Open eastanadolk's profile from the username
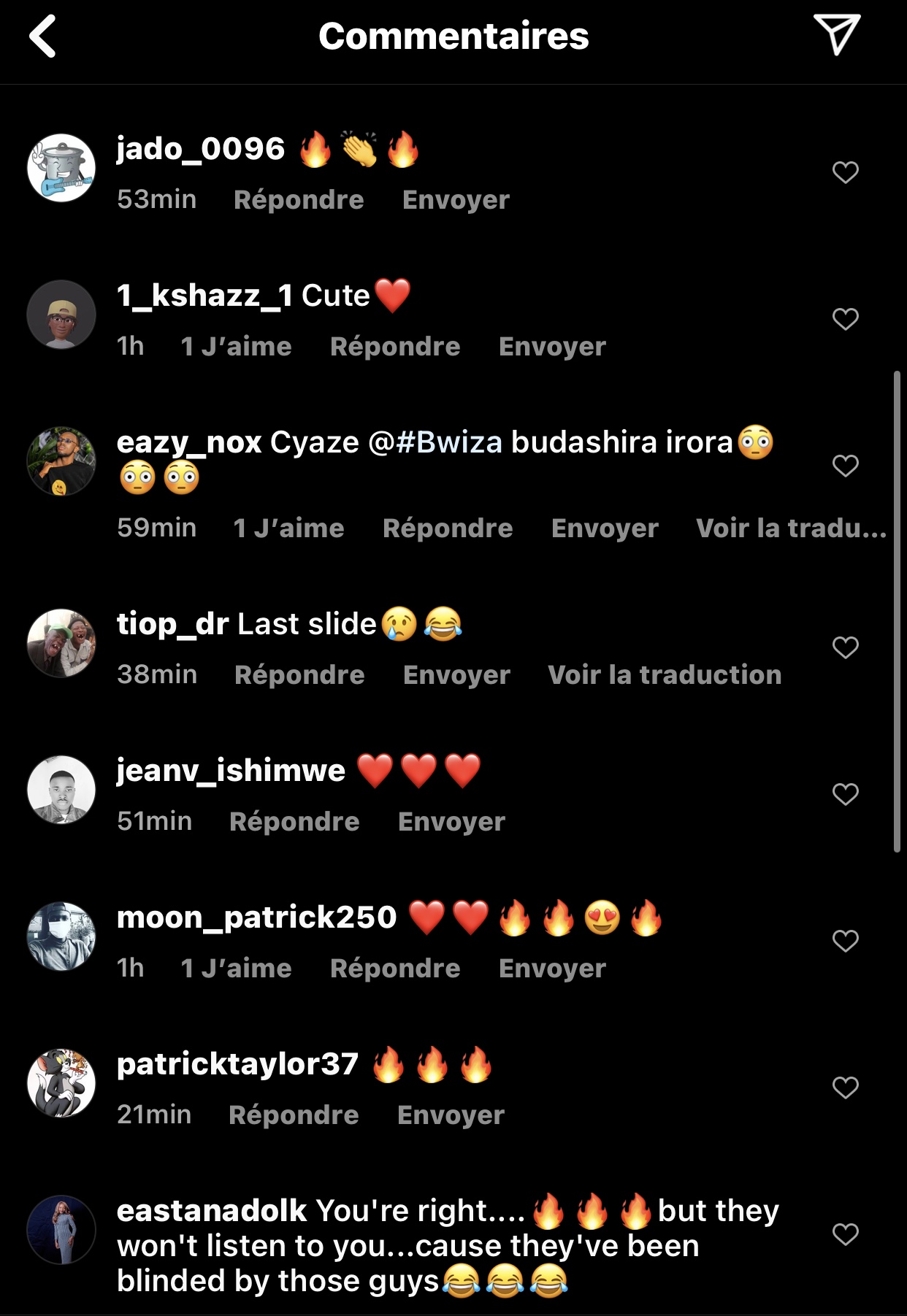The width and height of the screenshot is (907, 1316). 212,1211
